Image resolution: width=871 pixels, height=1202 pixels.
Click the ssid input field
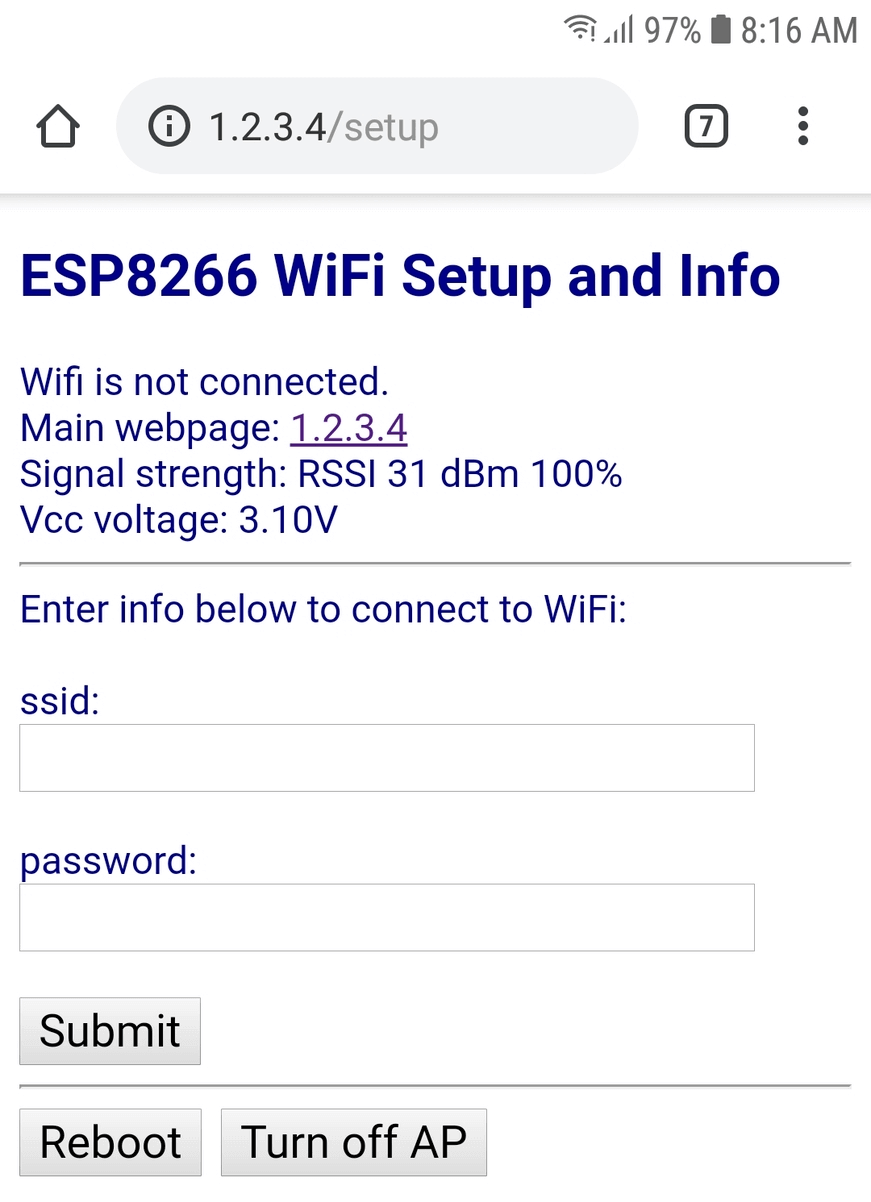(x=386, y=757)
